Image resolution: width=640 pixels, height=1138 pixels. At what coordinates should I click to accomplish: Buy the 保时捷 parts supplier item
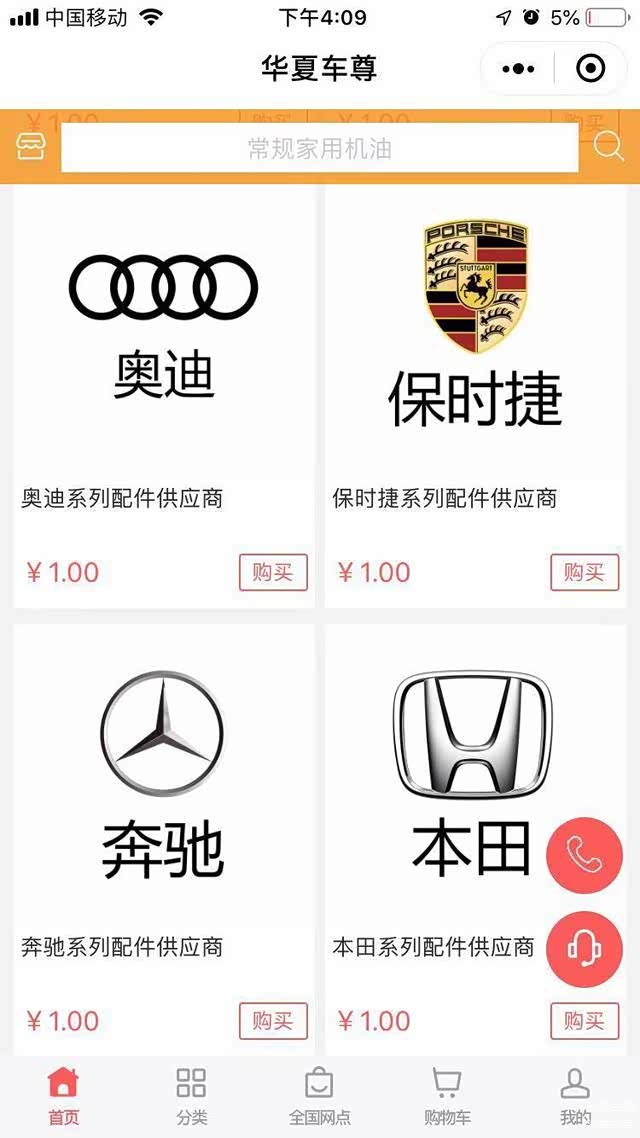(x=585, y=572)
